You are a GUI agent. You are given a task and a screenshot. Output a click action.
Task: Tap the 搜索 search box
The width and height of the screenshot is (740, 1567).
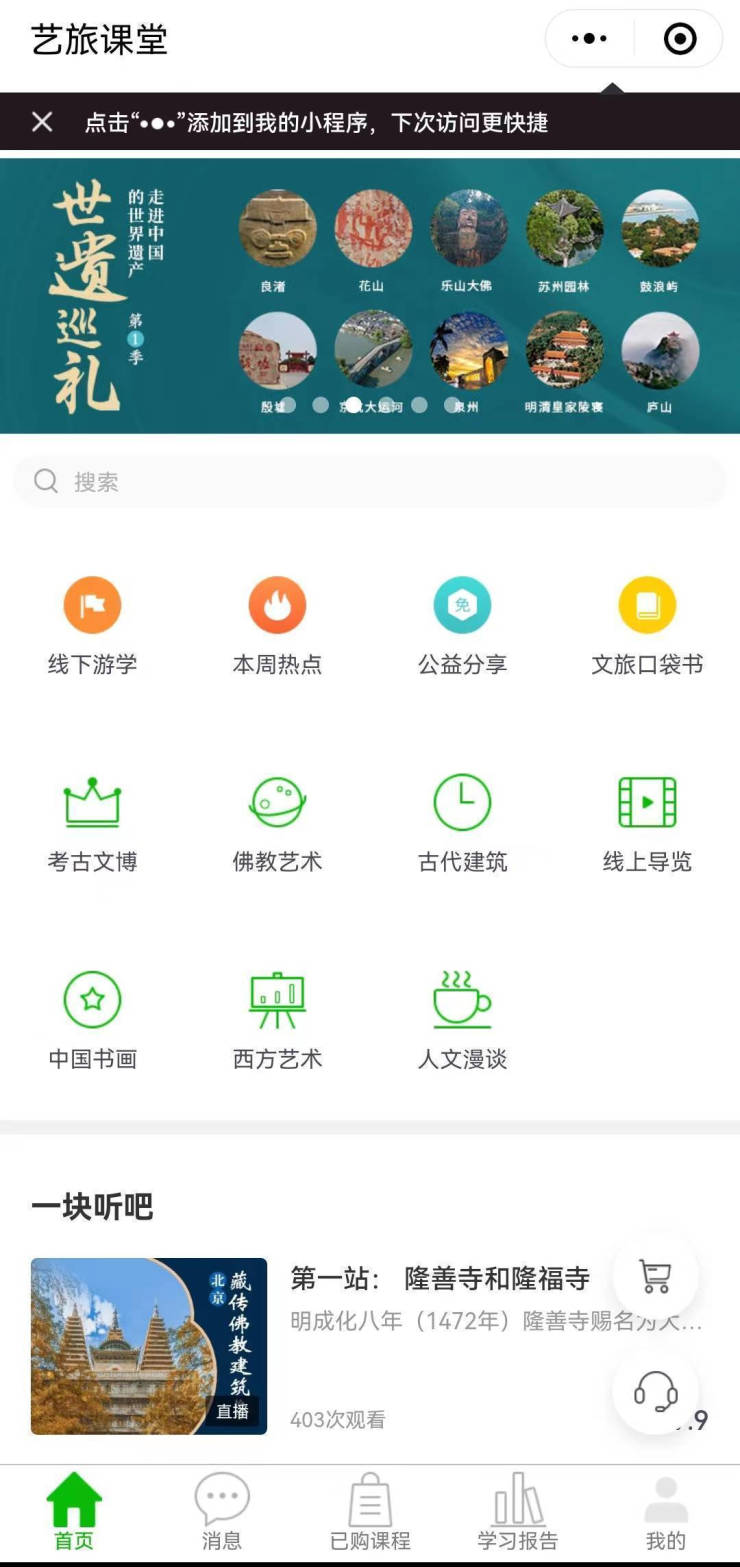(x=370, y=482)
